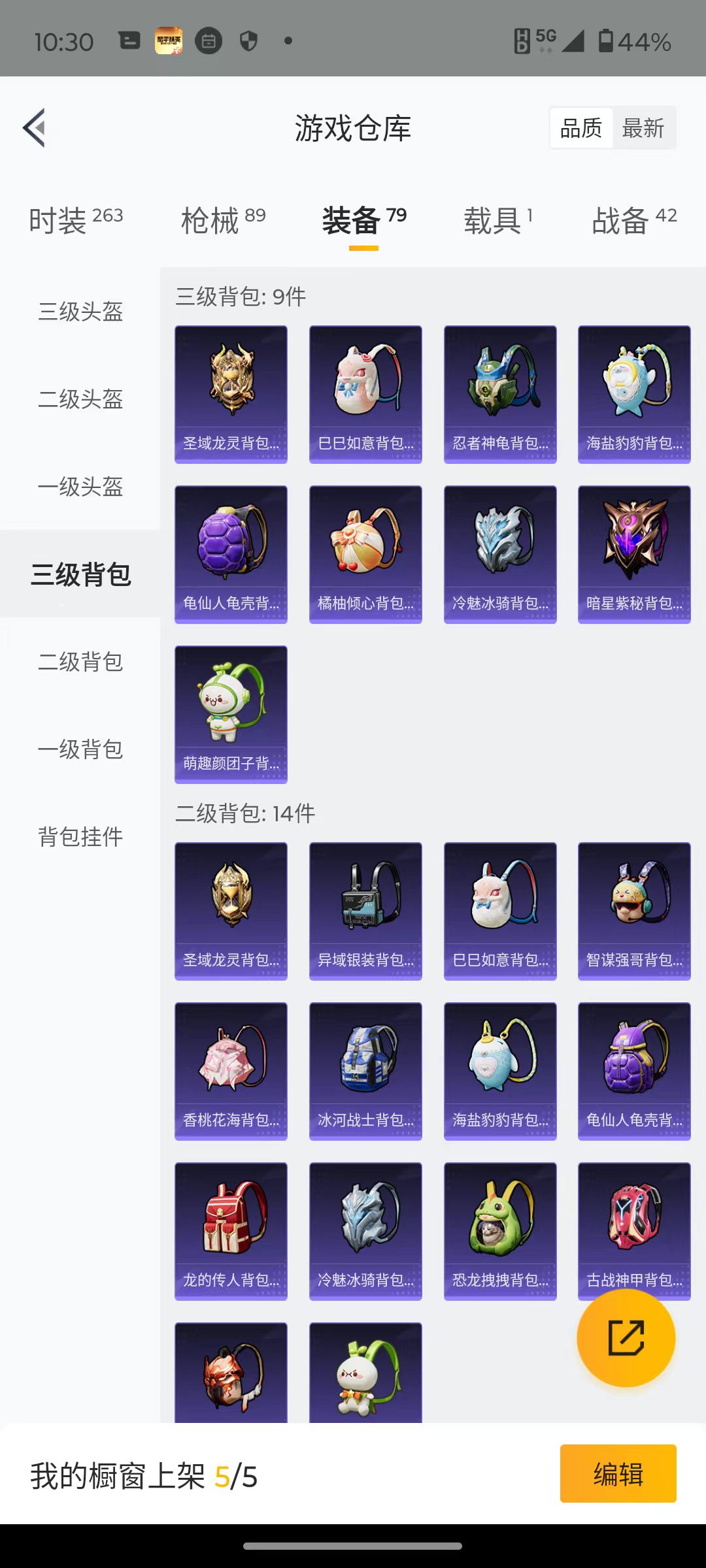The height and width of the screenshot is (1568, 706).
Task: Open the 枪械 tab
Action: coord(223,220)
